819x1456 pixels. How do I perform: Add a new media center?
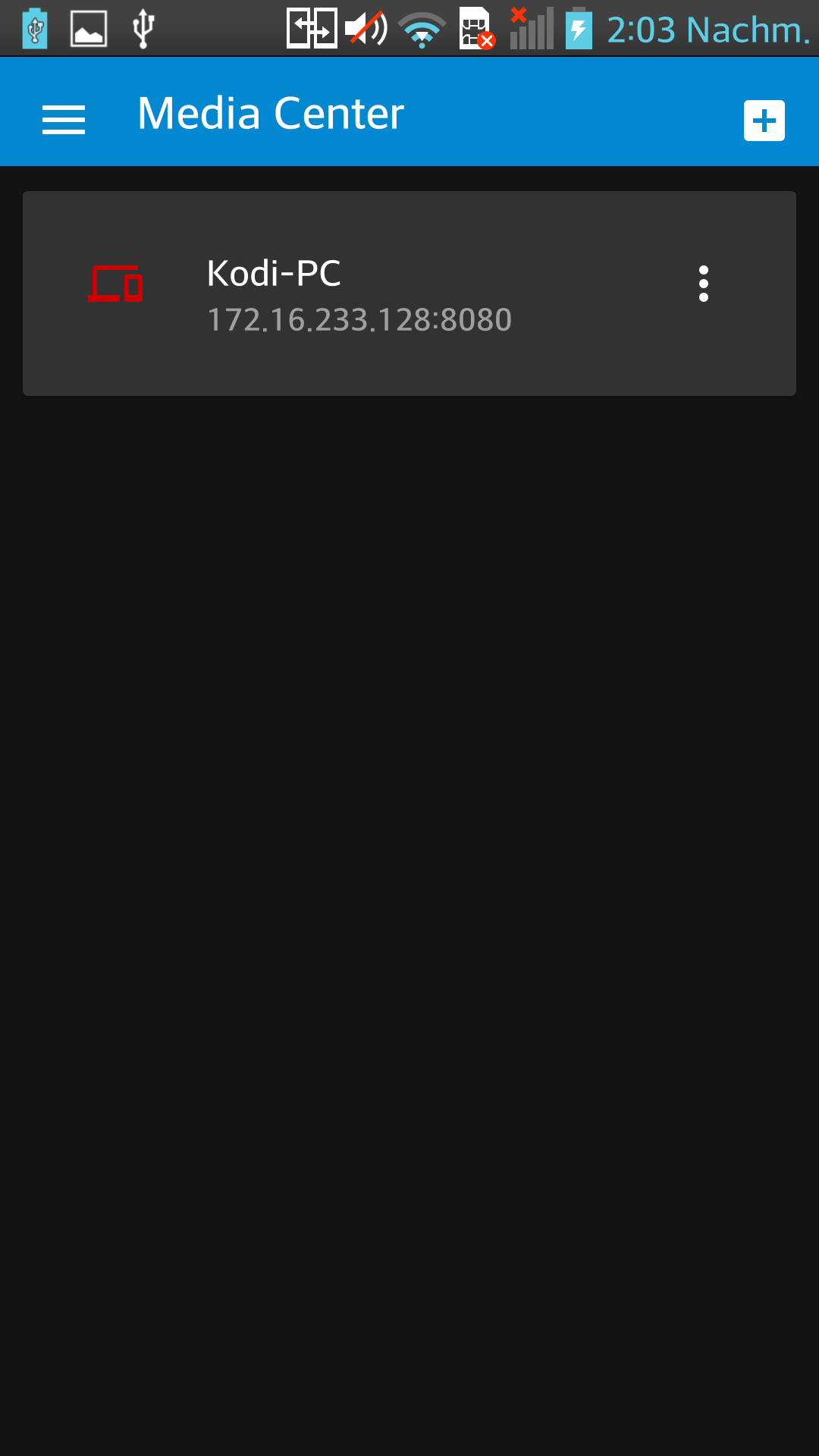[x=764, y=121]
